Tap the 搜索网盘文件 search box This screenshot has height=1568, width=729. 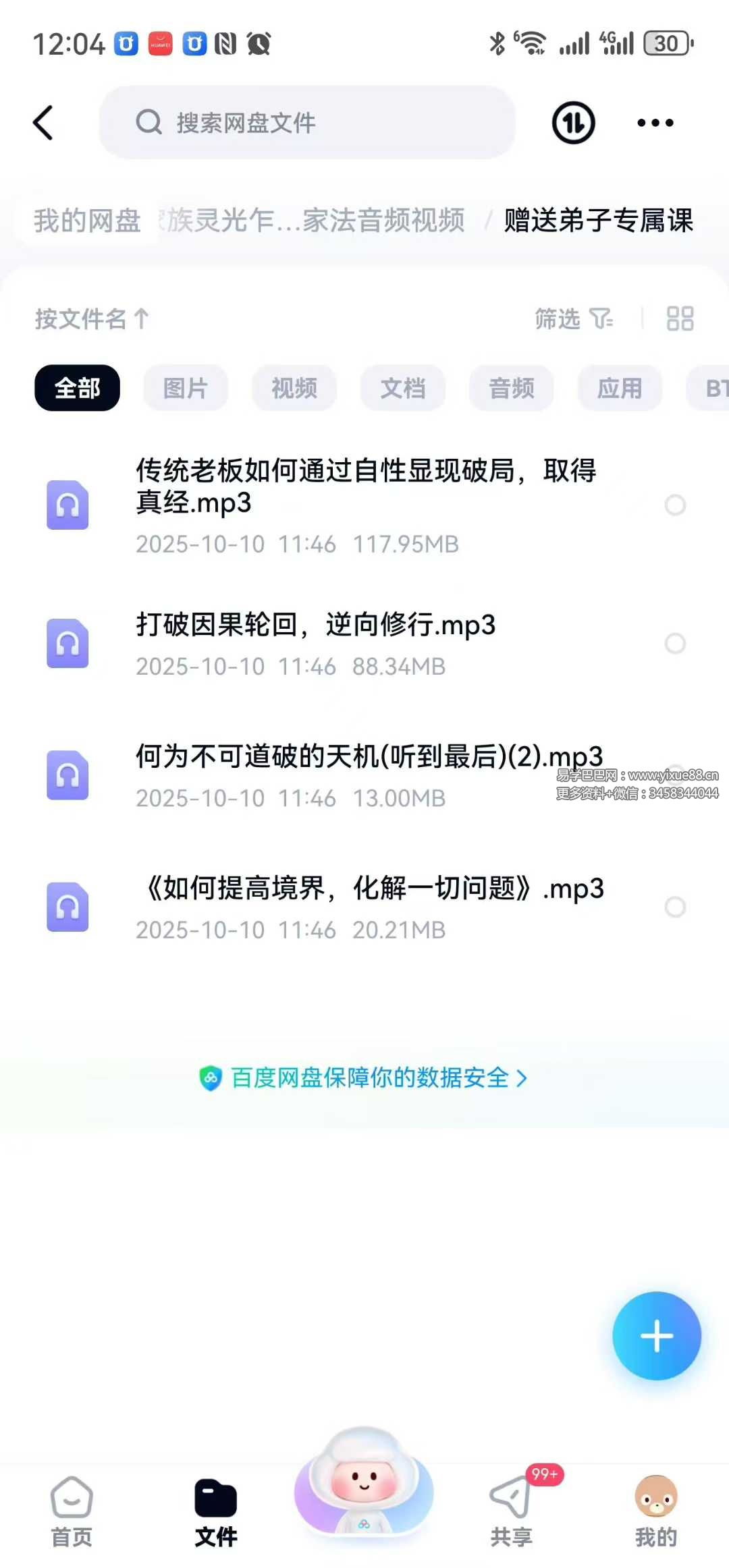[x=307, y=123]
